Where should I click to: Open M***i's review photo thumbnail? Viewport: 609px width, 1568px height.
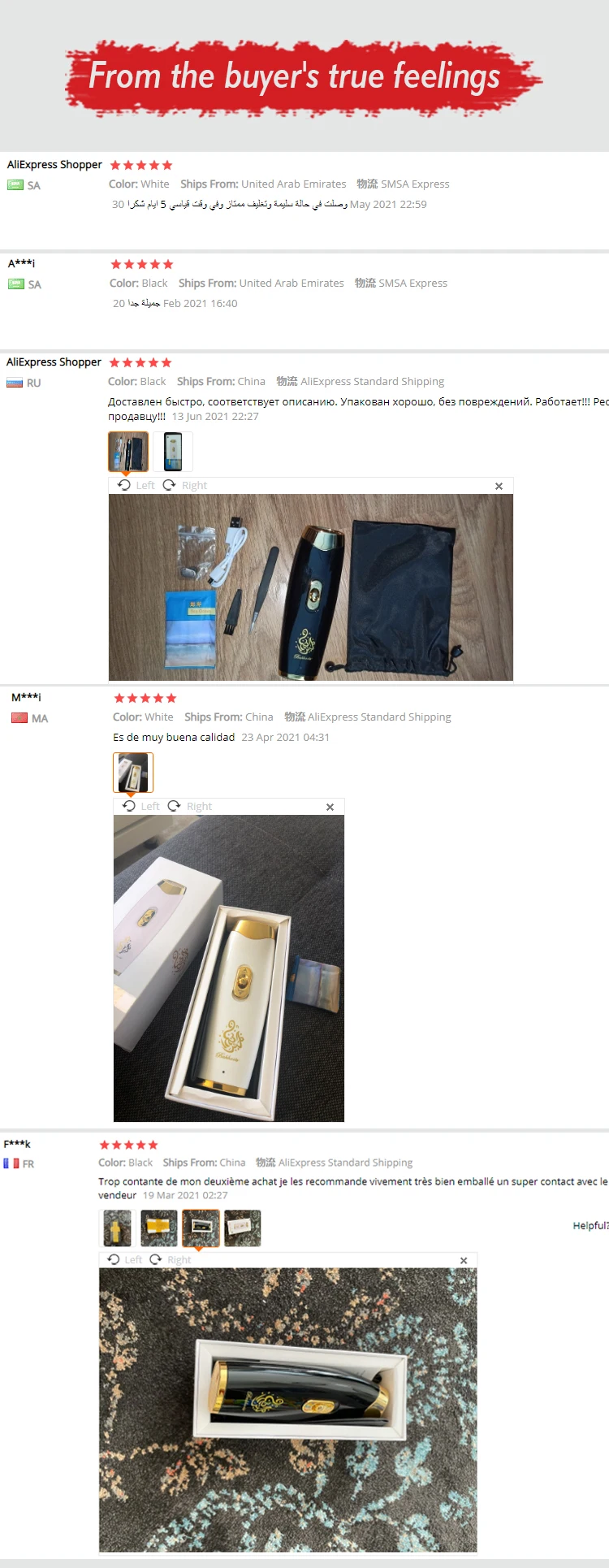132,772
